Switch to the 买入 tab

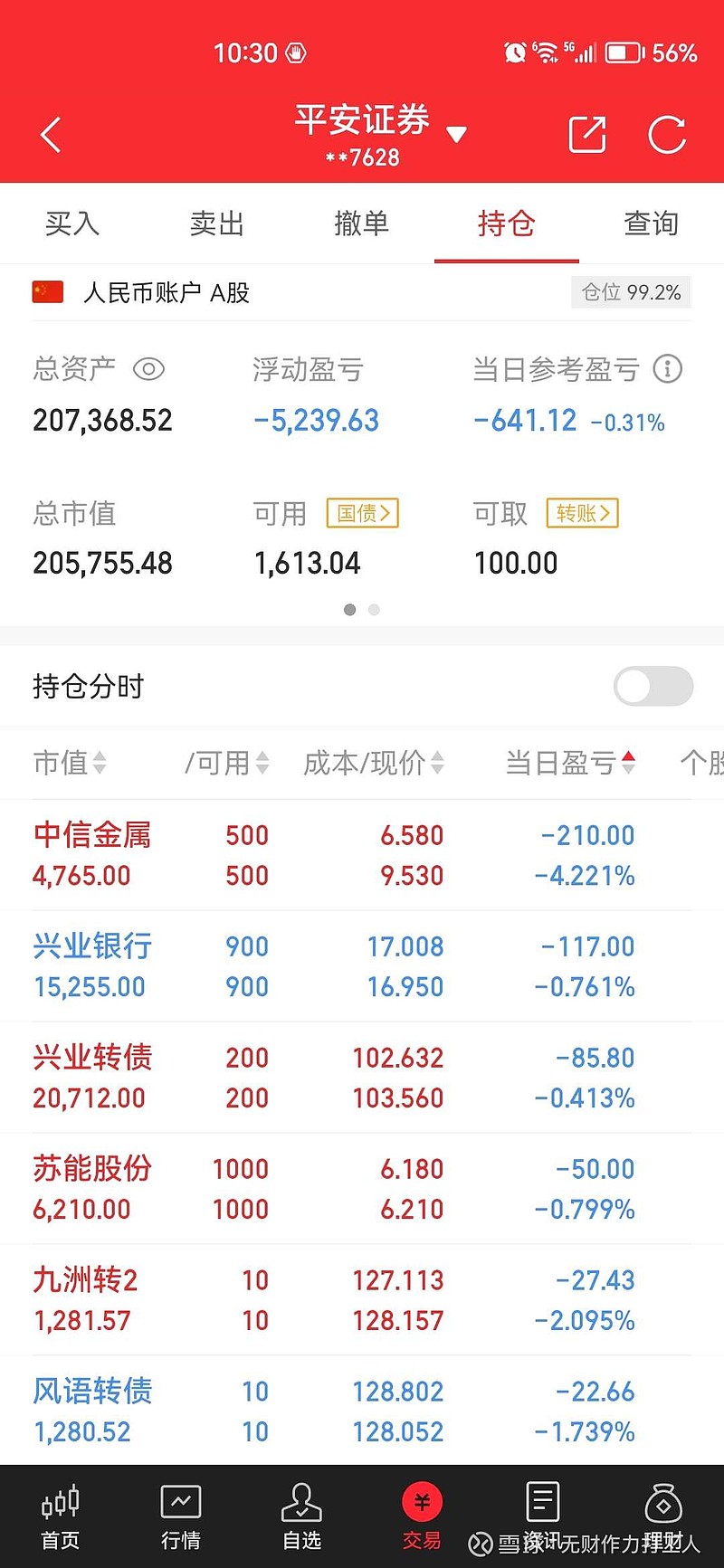click(72, 223)
